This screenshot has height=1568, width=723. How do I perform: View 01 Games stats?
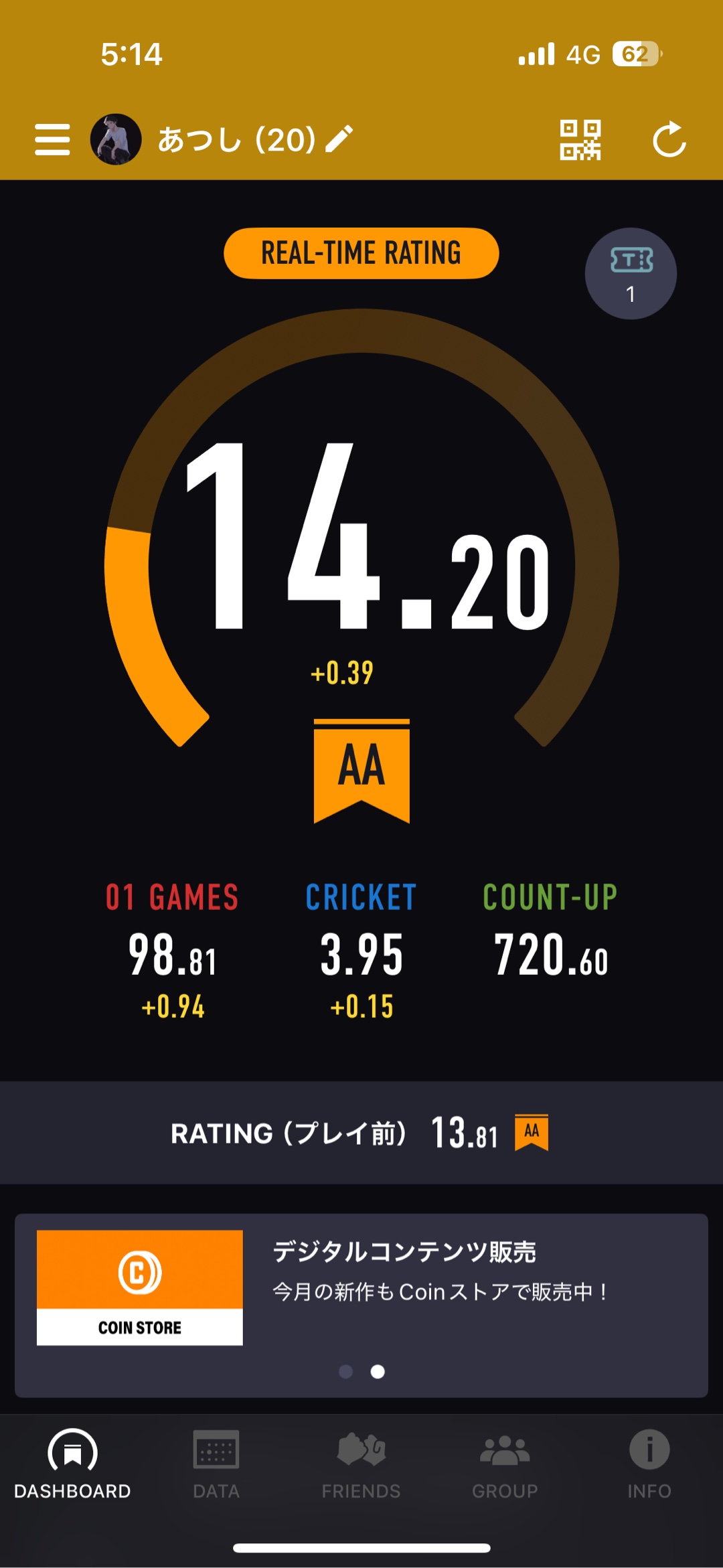(172, 951)
